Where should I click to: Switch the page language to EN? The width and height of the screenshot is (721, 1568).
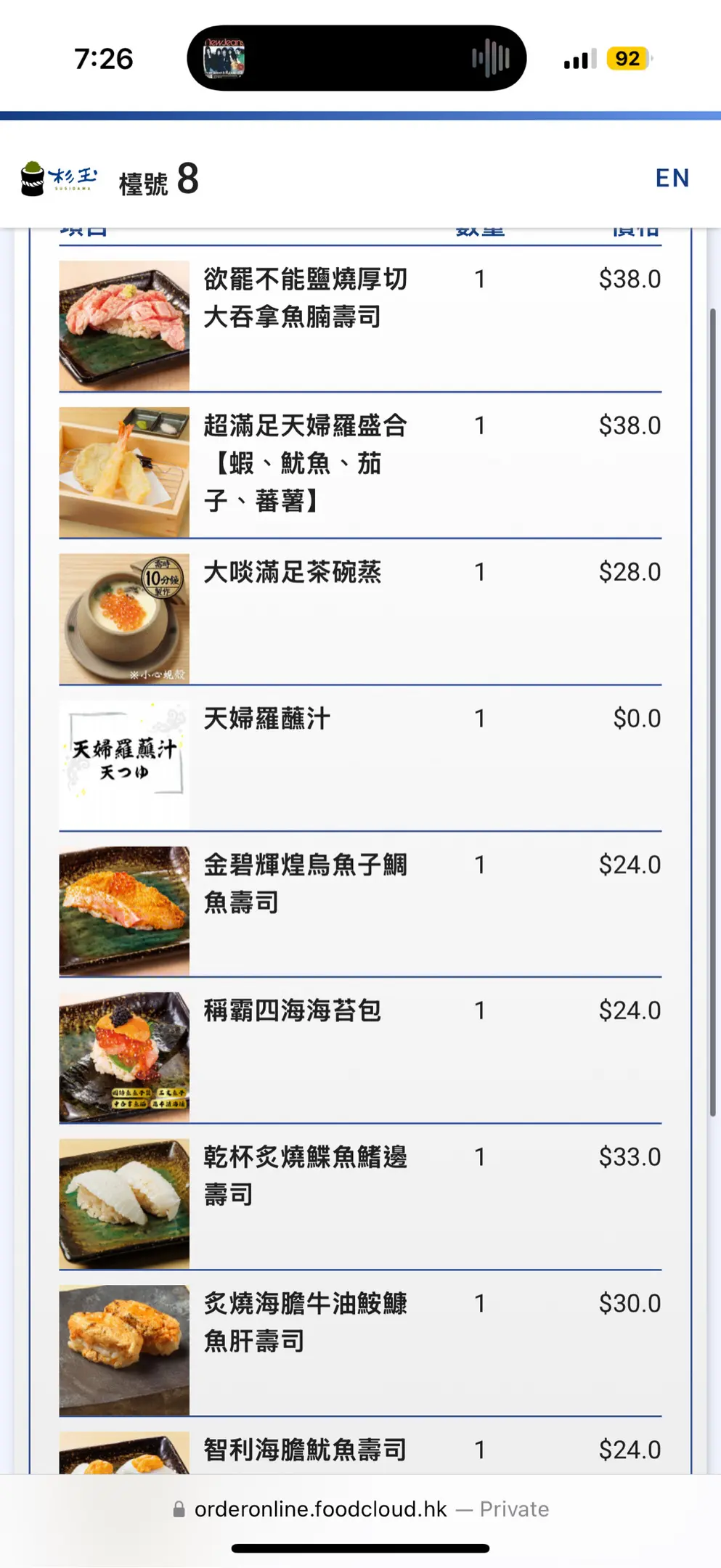tap(672, 178)
